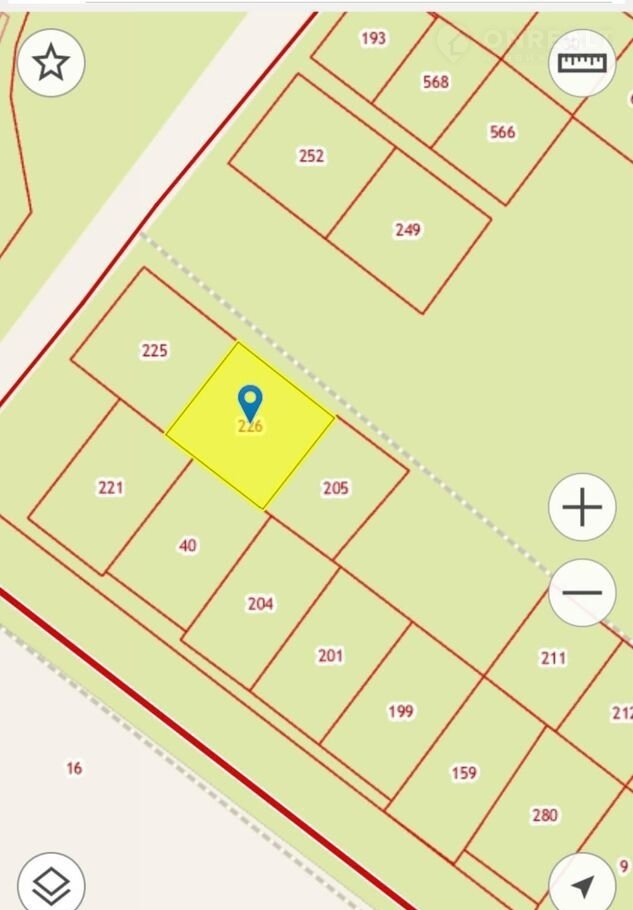Add this parcel to favorites with the star

point(51,63)
